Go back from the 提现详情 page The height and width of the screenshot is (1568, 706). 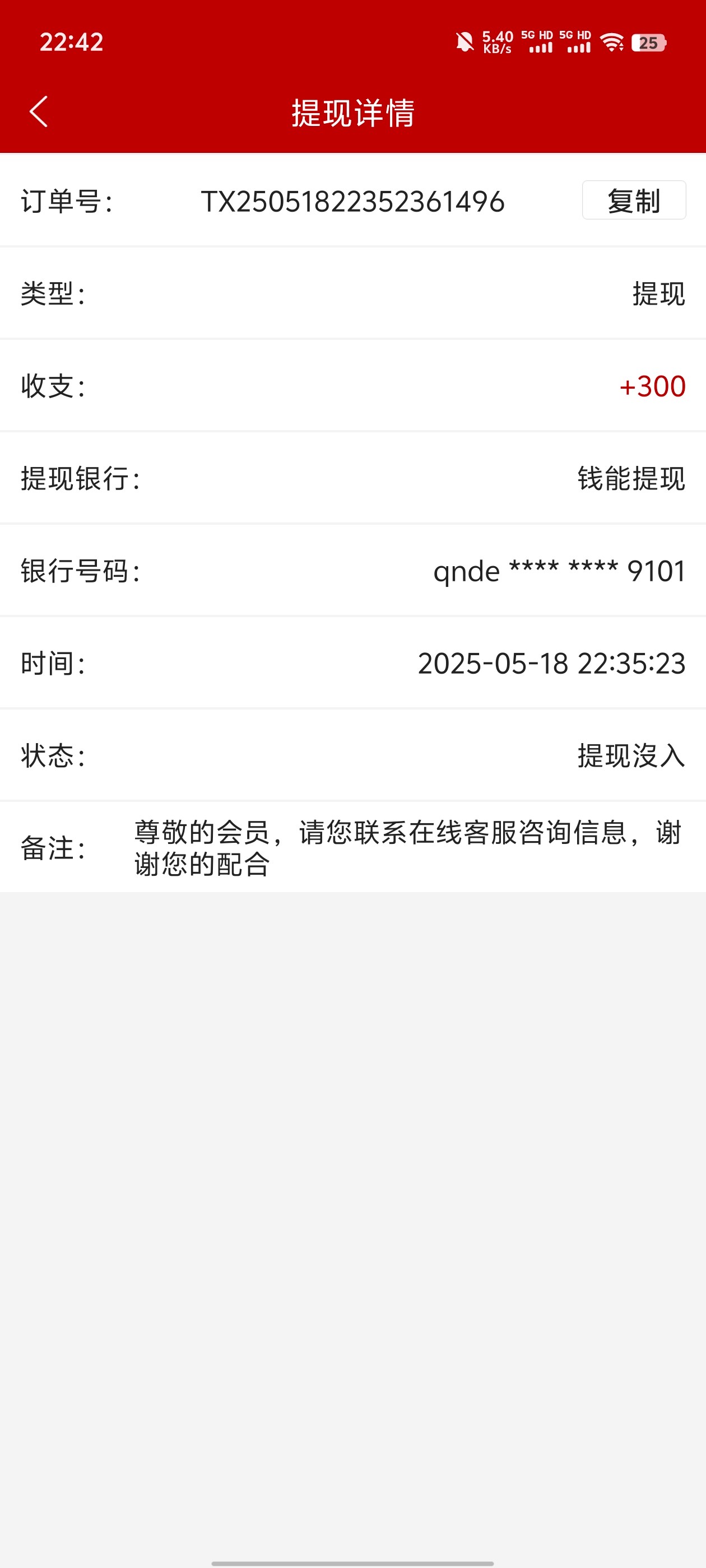38,112
